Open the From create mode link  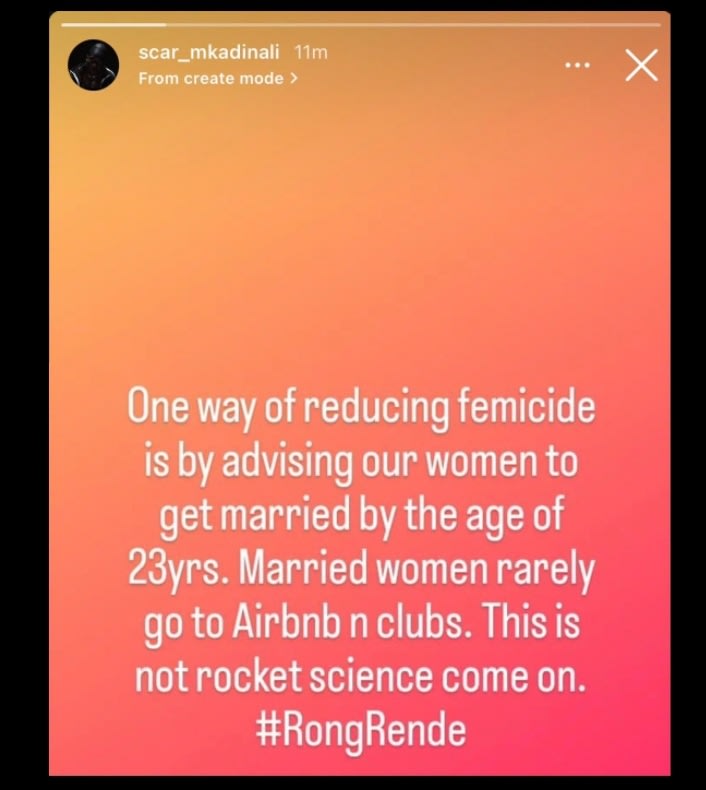point(217,77)
